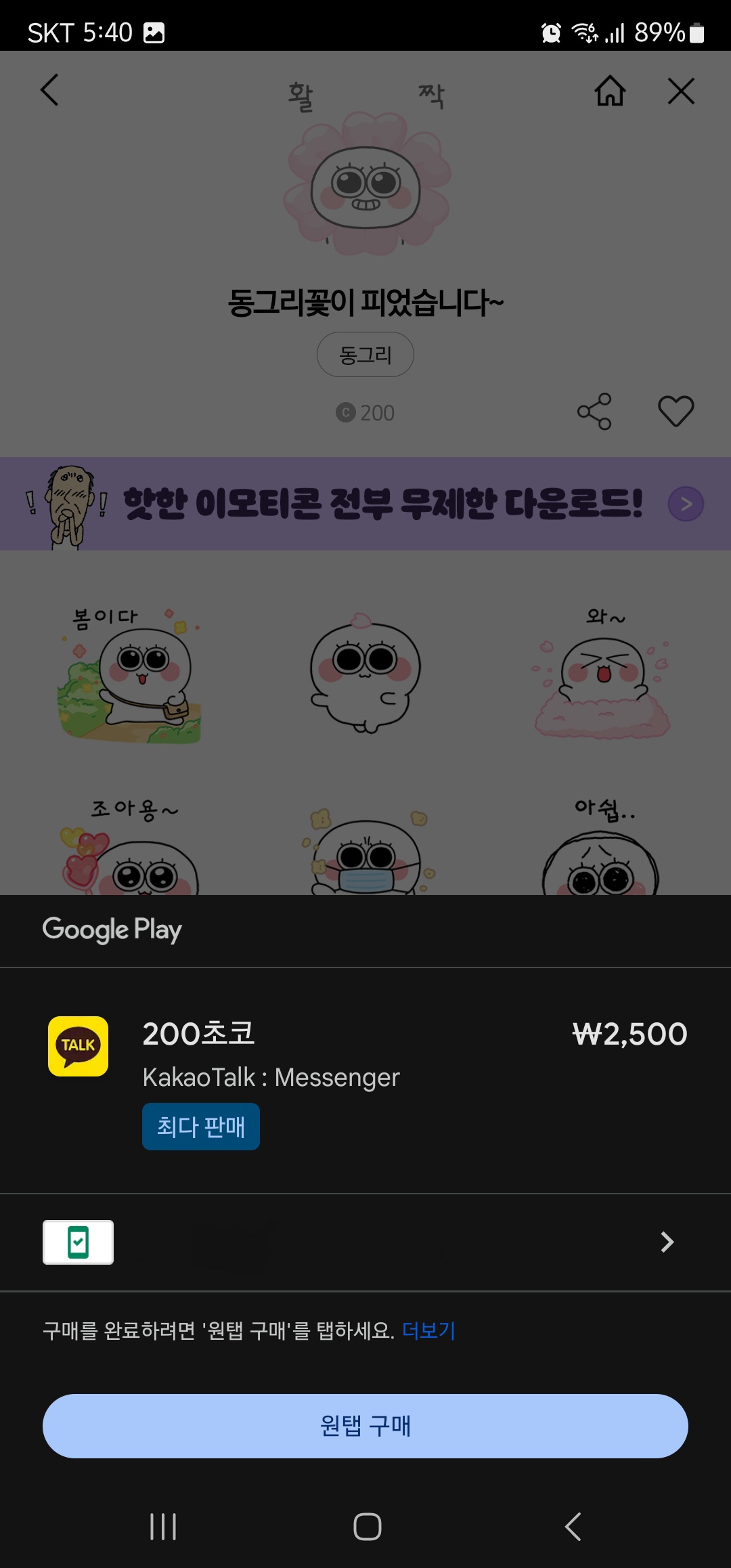Open the unlimited emoticon download banner
The height and width of the screenshot is (1568, 731).
(x=365, y=504)
